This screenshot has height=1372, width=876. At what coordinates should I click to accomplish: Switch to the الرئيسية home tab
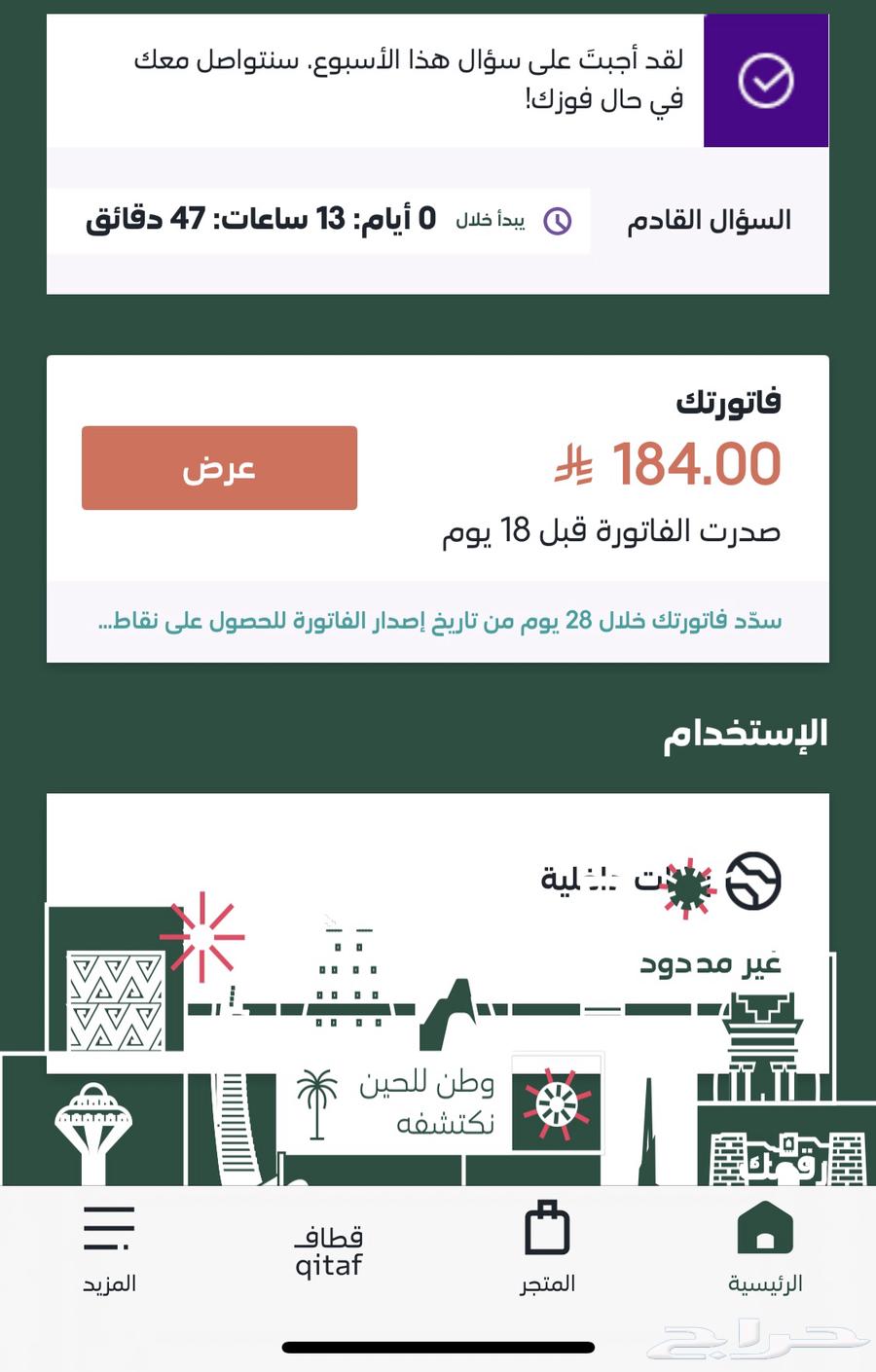(x=765, y=1246)
